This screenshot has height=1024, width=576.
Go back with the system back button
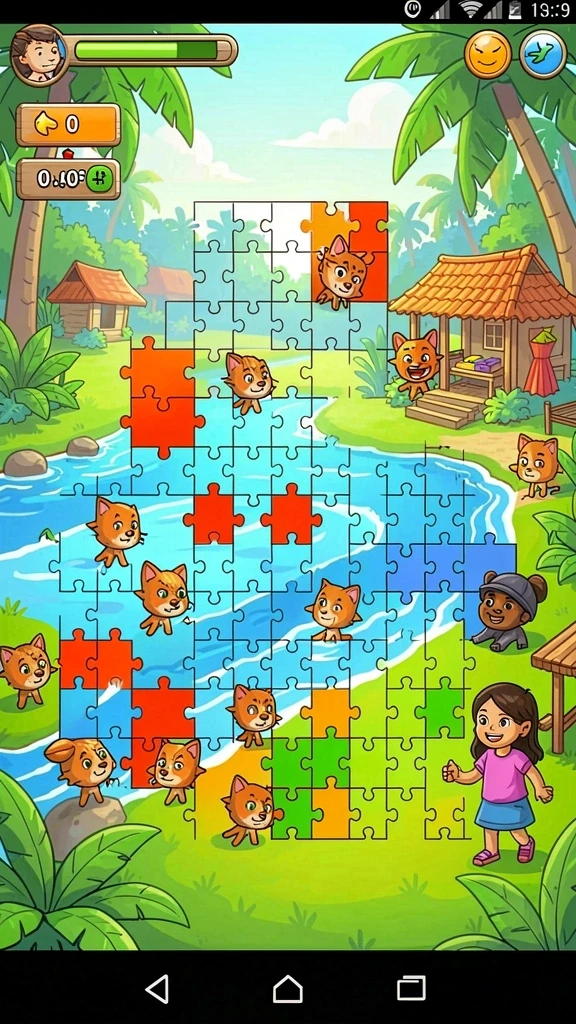[x=157, y=988]
